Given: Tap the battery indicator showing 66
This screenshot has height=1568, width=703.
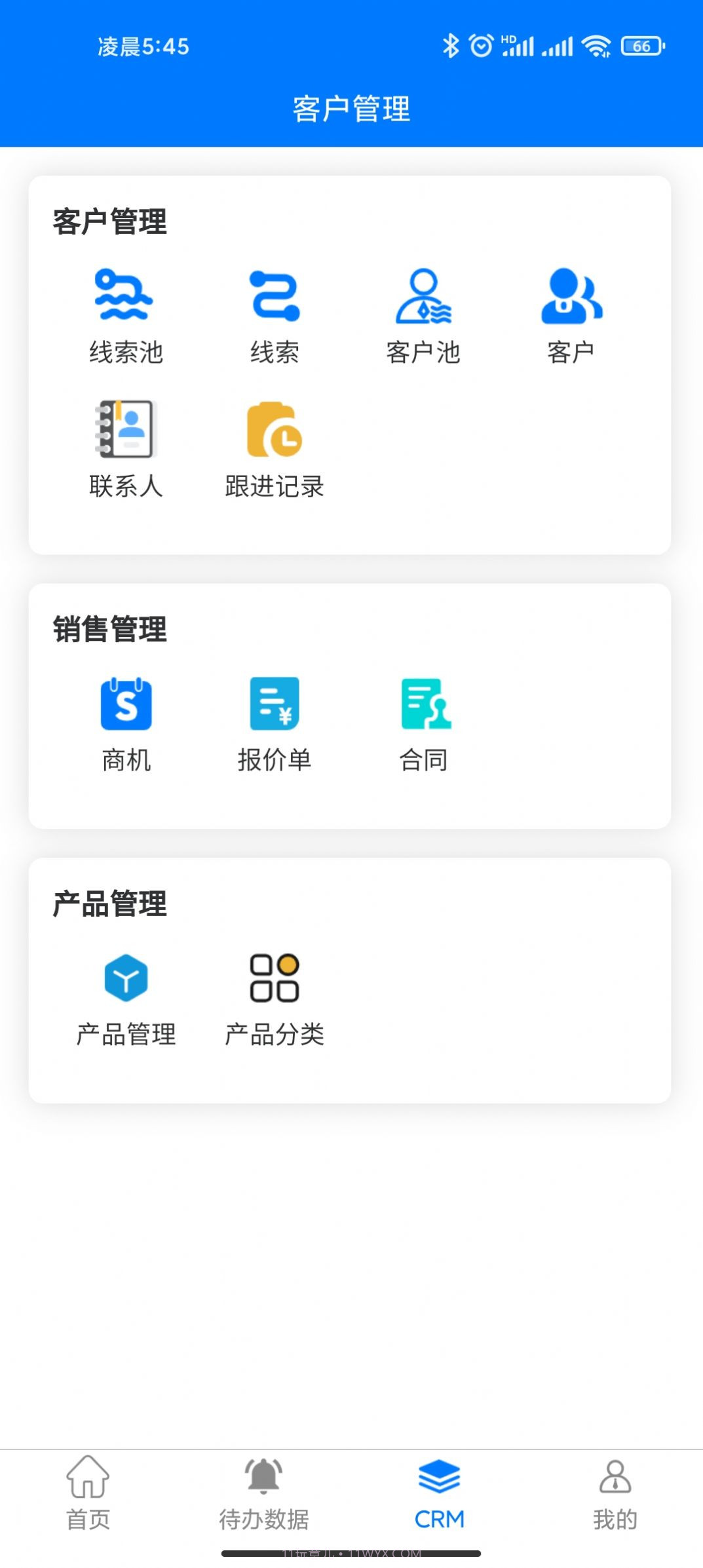Looking at the screenshot, I should pos(641,46).
